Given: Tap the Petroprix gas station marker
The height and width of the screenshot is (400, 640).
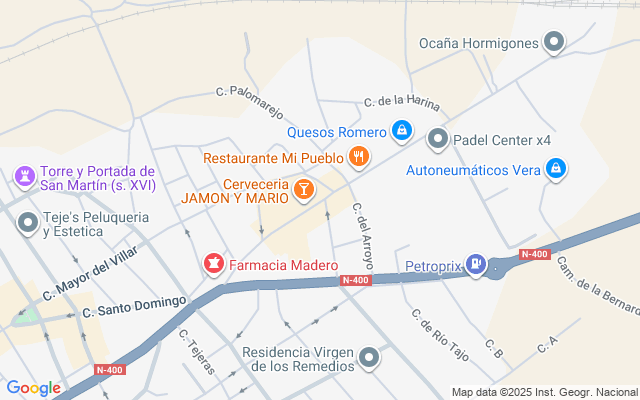Looking at the screenshot, I should click(477, 265).
